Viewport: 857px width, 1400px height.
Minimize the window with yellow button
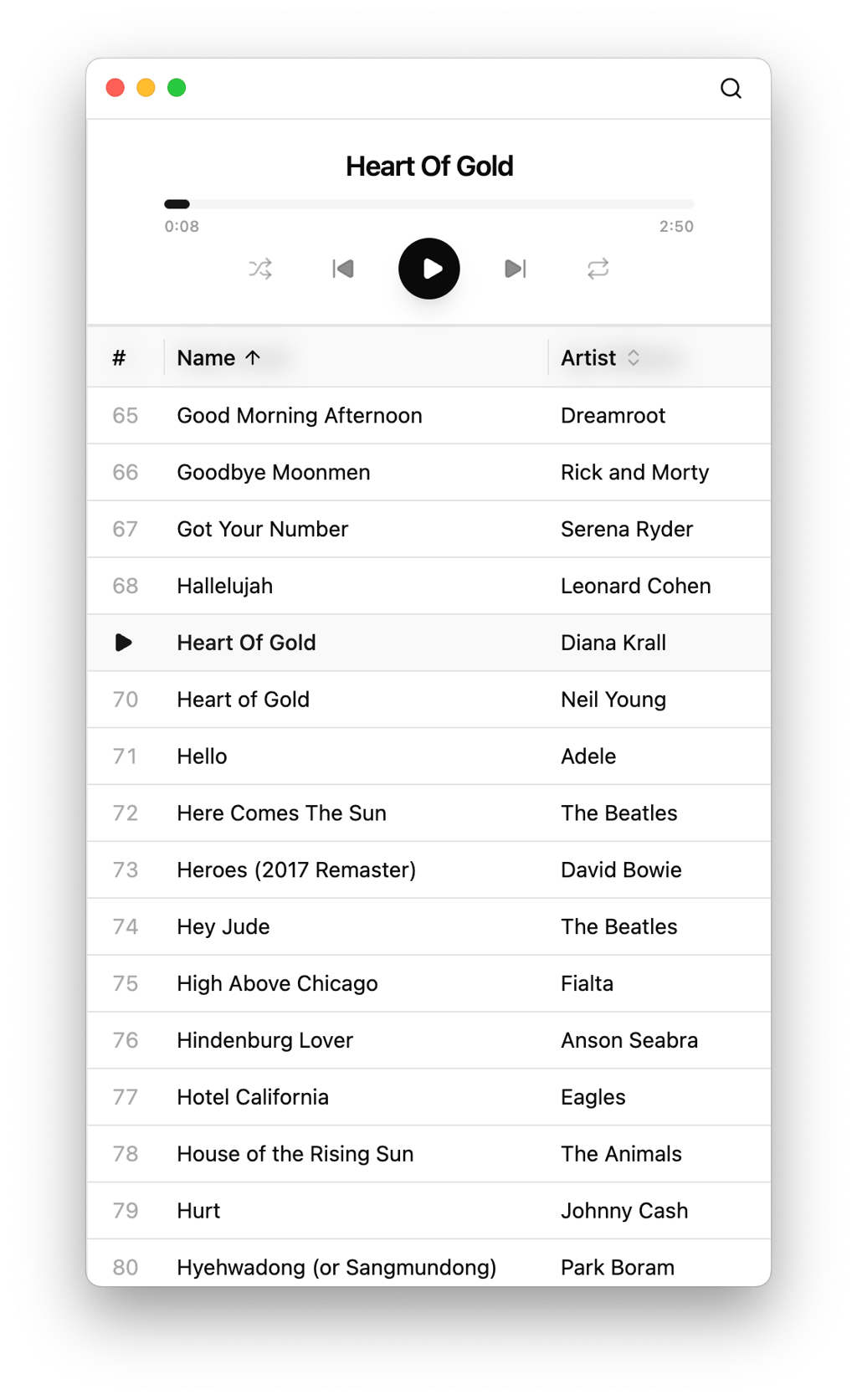click(x=146, y=88)
